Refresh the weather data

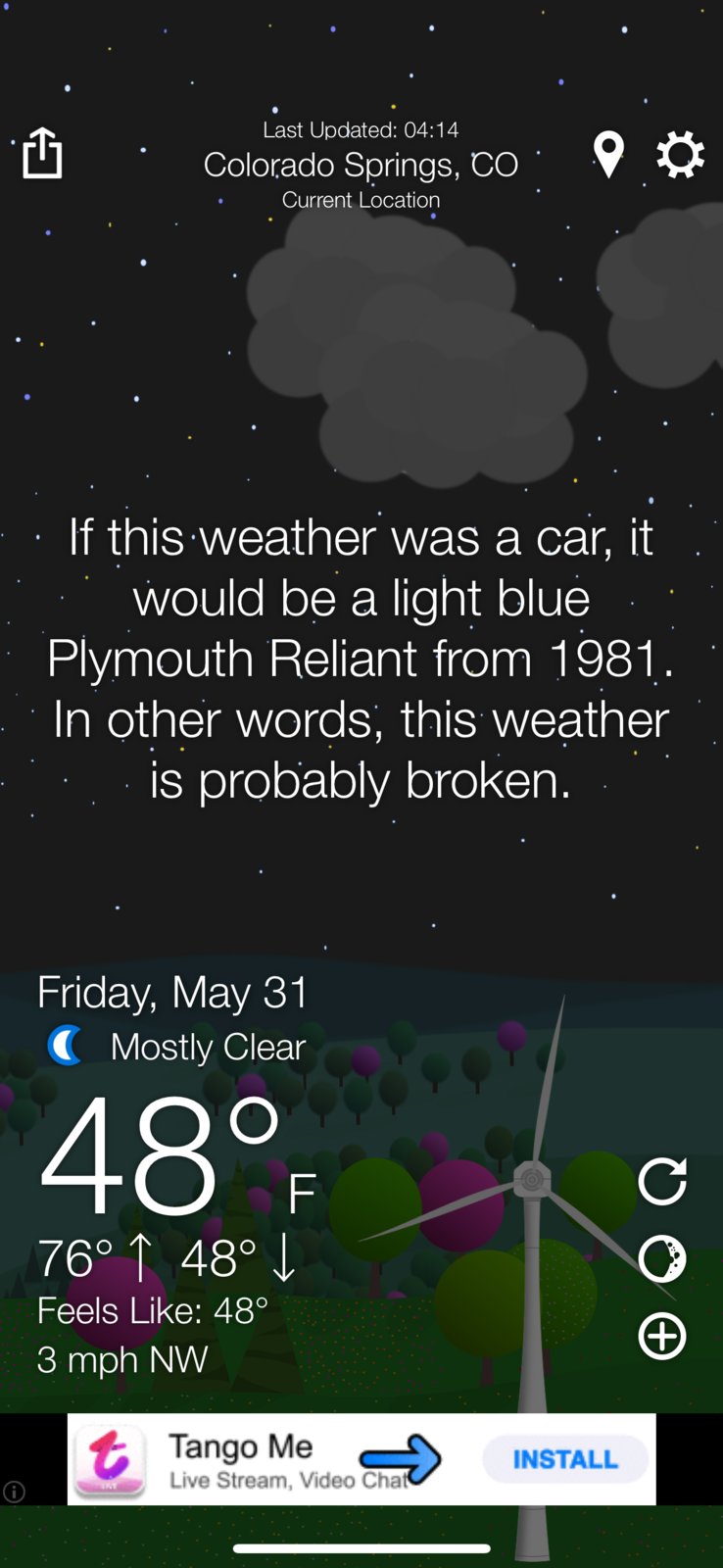pos(662,1181)
